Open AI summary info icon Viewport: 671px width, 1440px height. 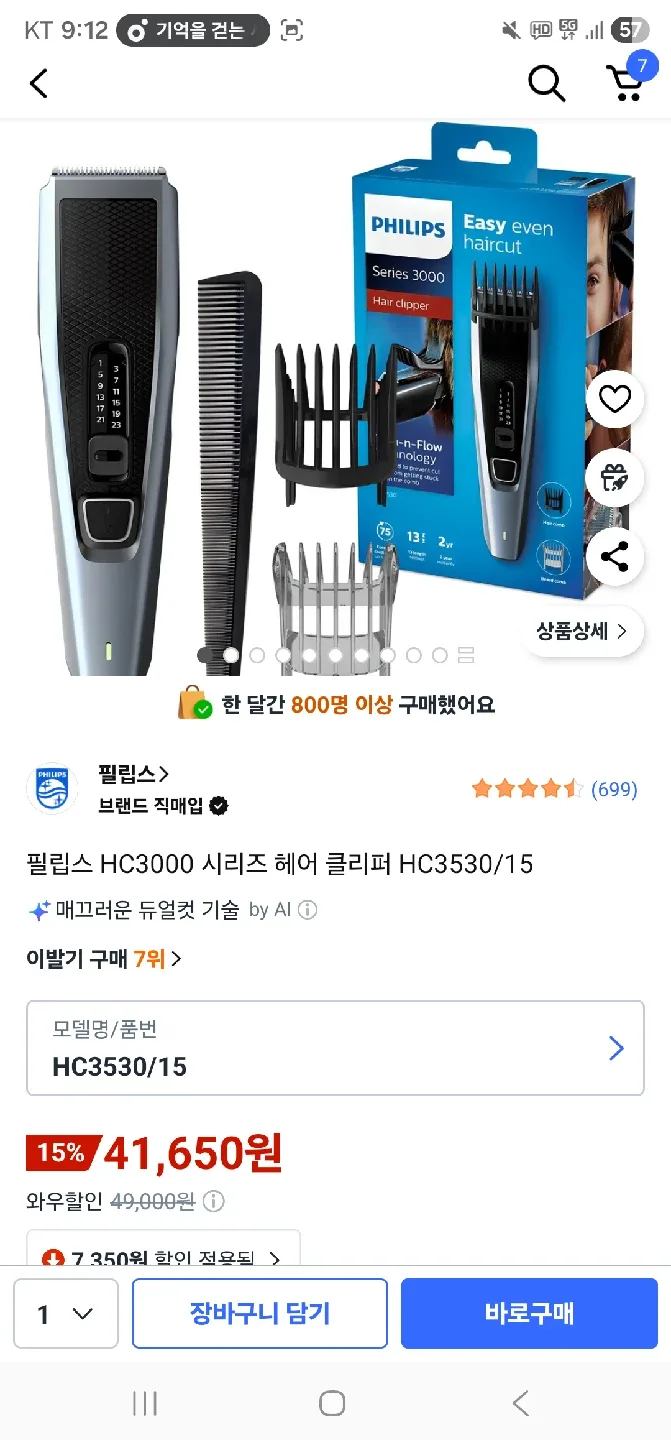(x=308, y=910)
